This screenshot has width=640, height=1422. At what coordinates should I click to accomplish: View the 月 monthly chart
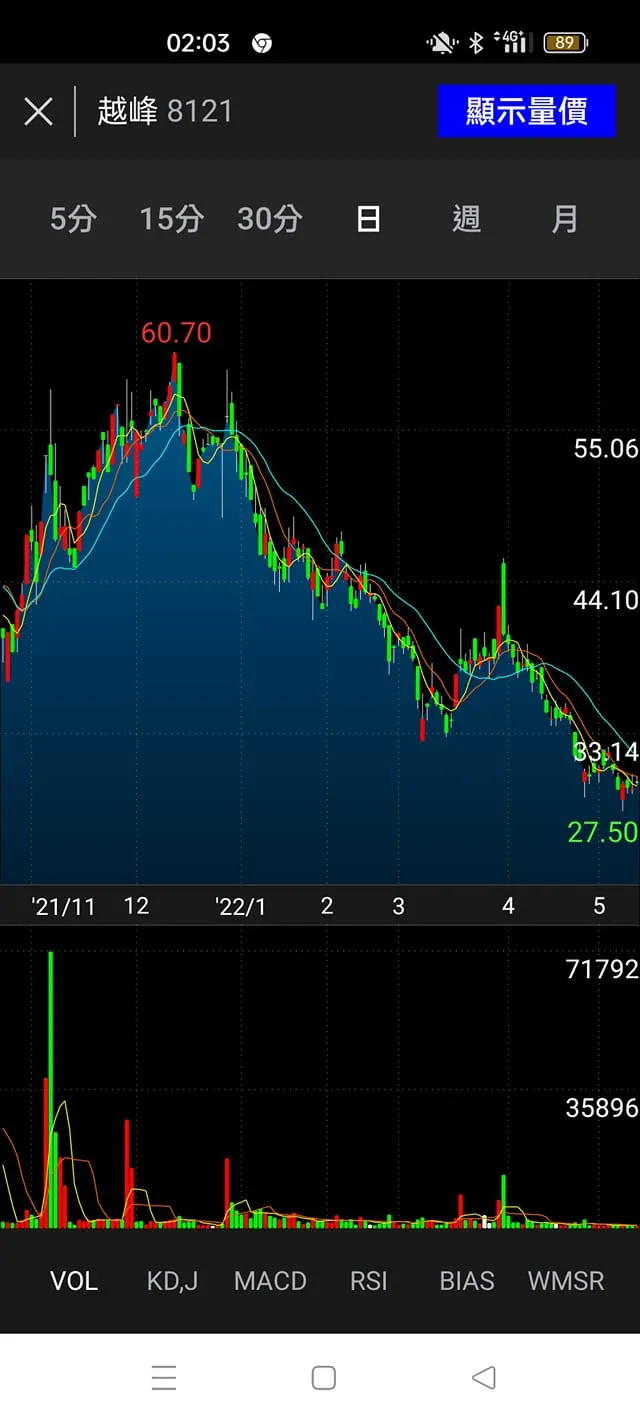pos(565,218)
